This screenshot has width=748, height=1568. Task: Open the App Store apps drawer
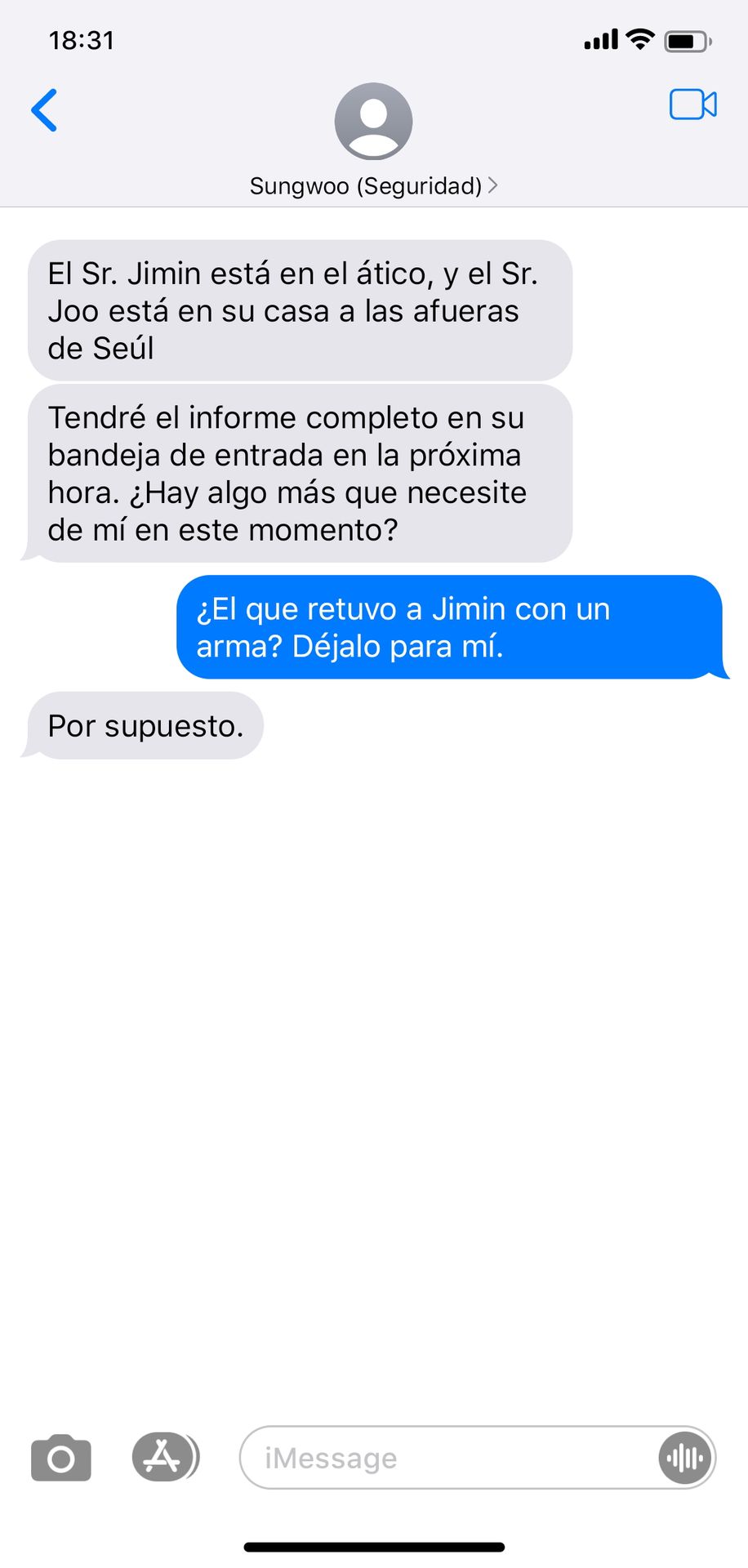[166, 1457]
